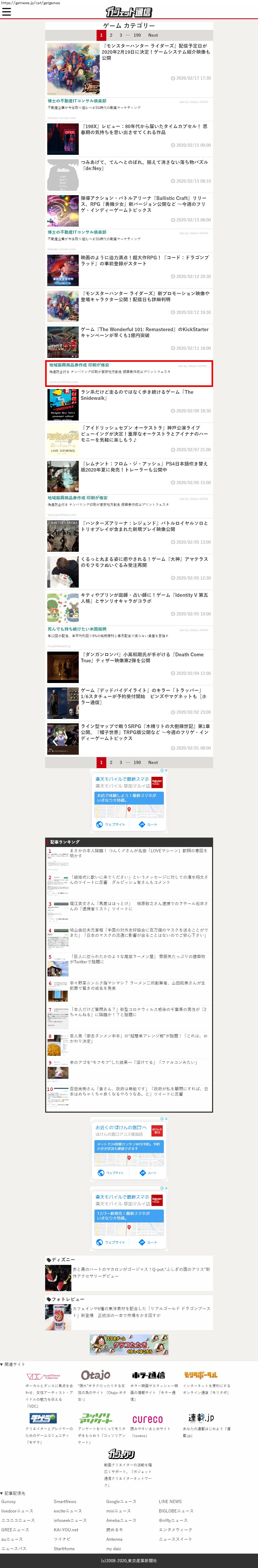Open the Otajo related site link
The image size is (258, 1568).
pos(96,1375)
